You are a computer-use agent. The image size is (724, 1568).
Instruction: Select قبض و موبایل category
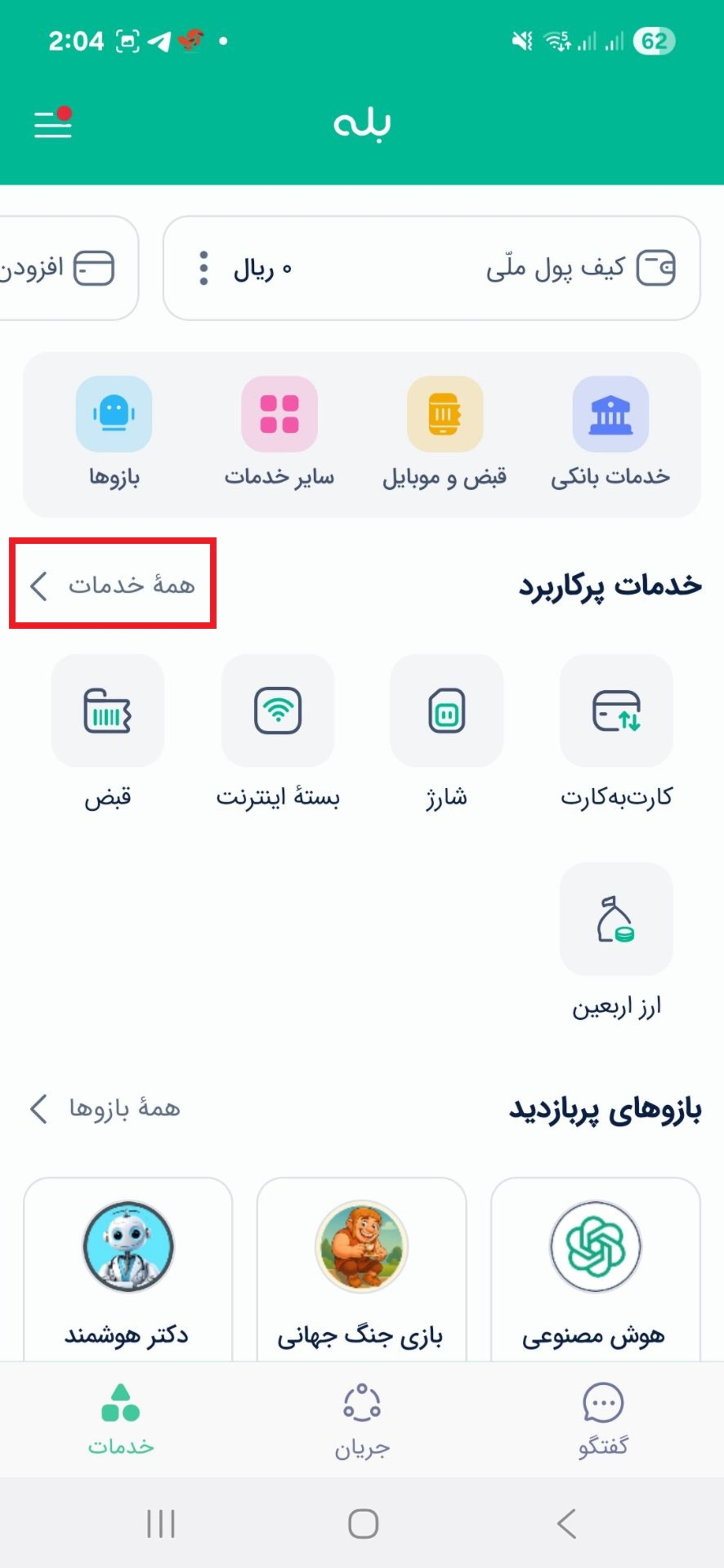point(445,432)
